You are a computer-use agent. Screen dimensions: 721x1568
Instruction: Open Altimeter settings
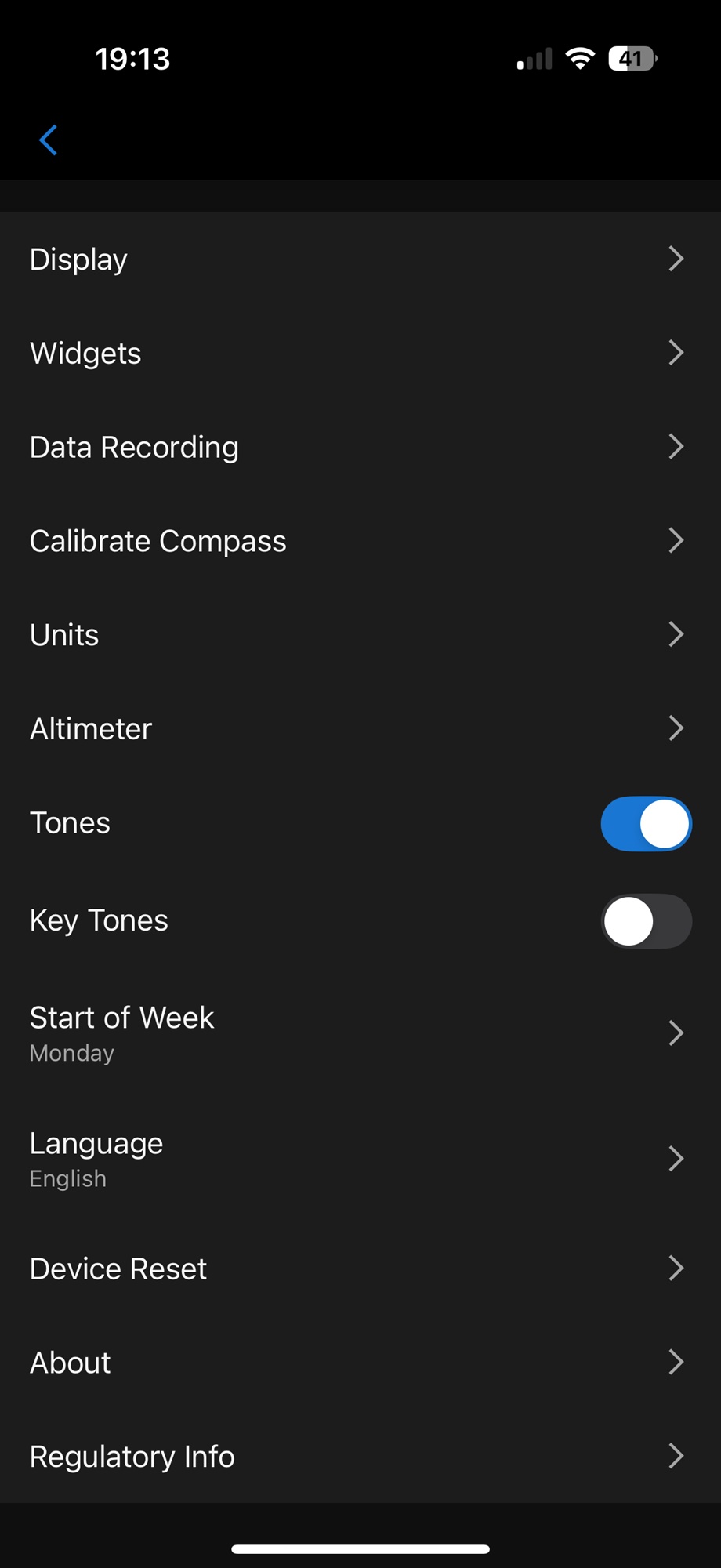(360, 729)
